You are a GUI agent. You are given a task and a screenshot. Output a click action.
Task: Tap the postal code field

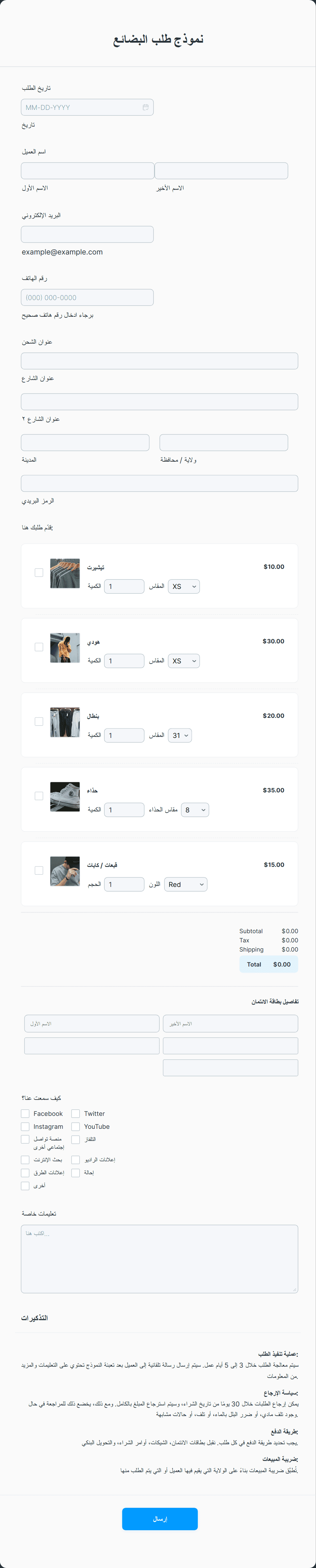click(x=159, y=483)
